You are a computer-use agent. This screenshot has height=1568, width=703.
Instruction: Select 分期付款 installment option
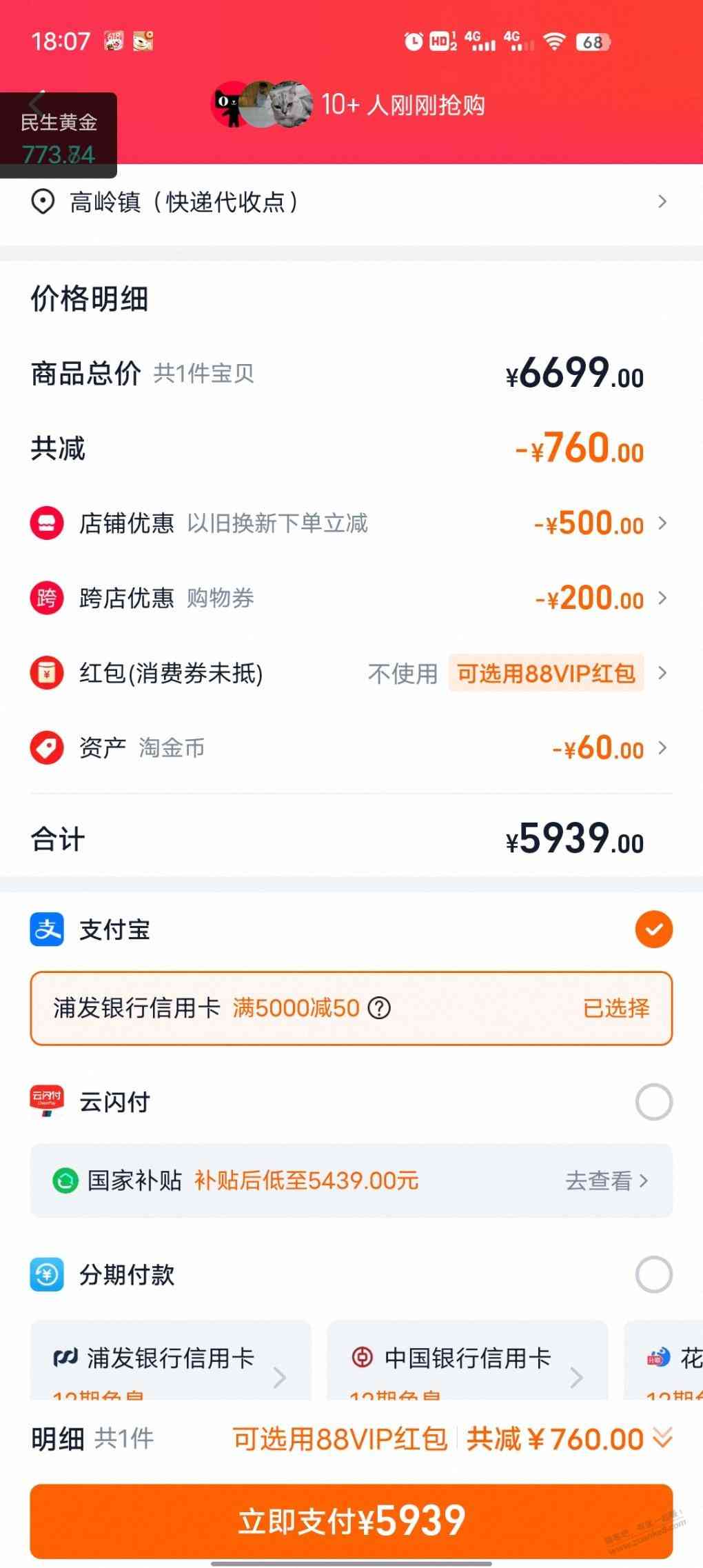pyautogui.click(x=653, y=1274)
